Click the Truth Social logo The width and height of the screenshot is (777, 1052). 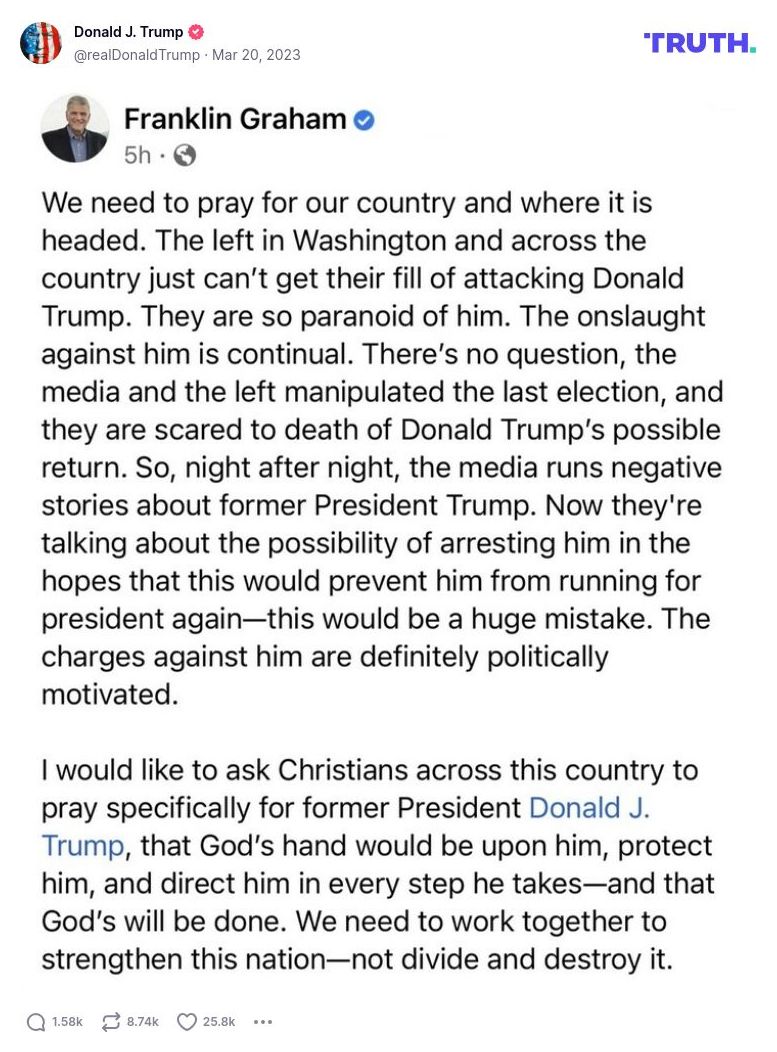(700, 44)
